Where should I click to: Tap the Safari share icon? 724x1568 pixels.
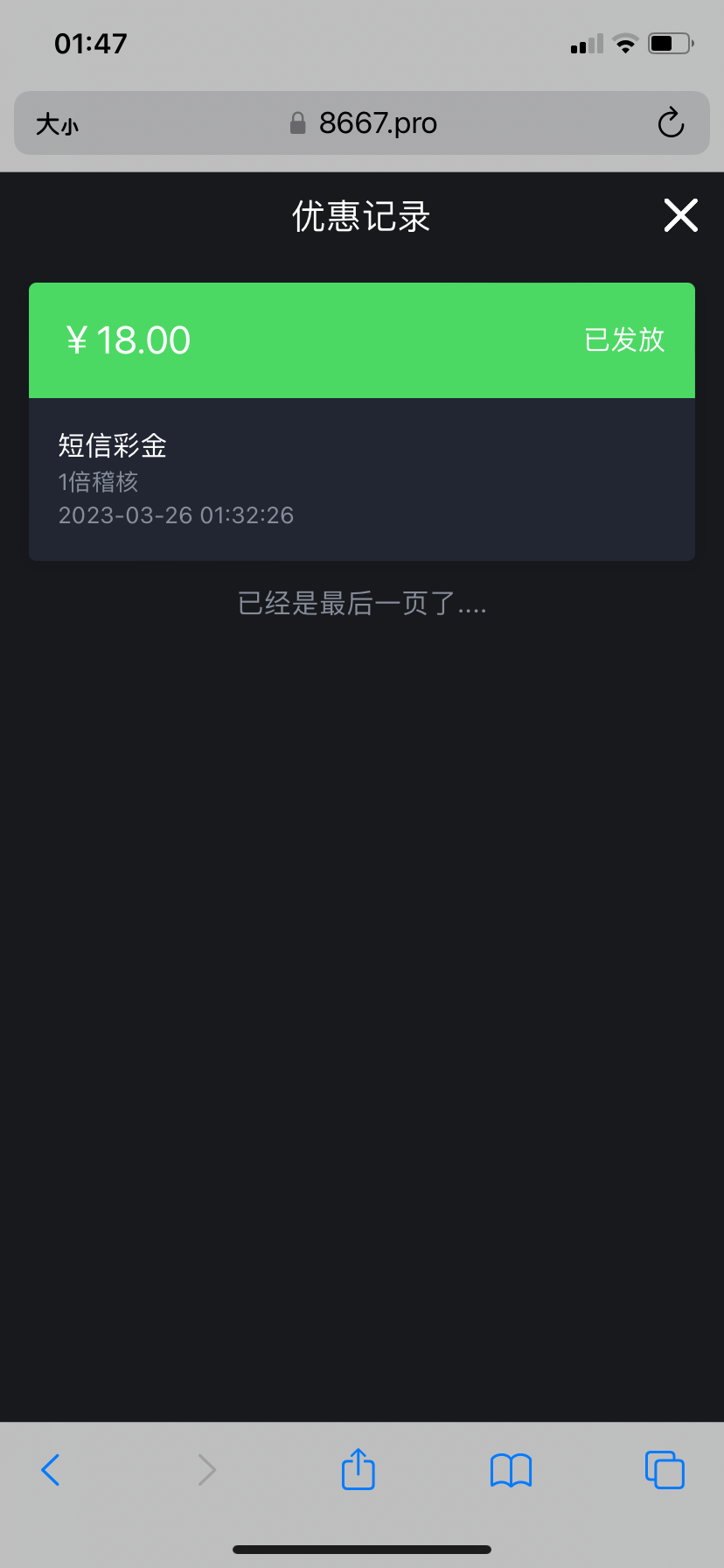(357, 1469)
